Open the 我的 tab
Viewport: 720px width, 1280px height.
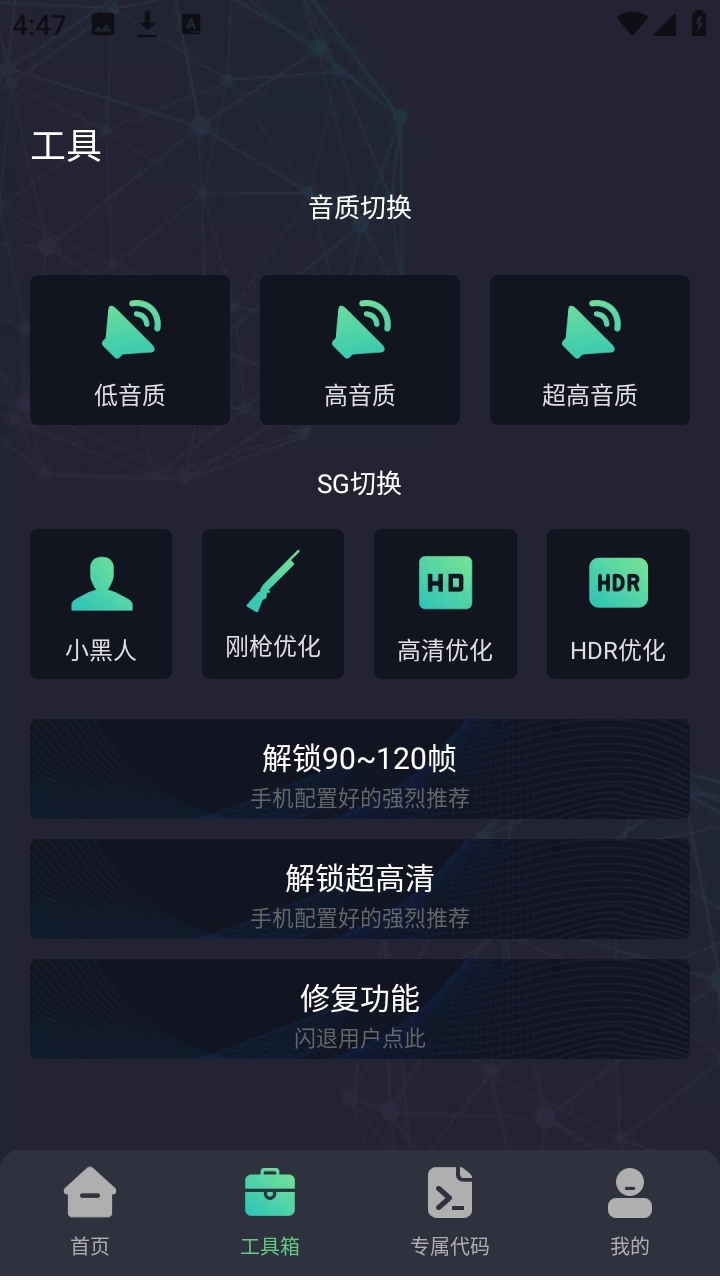click(630, 1210)
